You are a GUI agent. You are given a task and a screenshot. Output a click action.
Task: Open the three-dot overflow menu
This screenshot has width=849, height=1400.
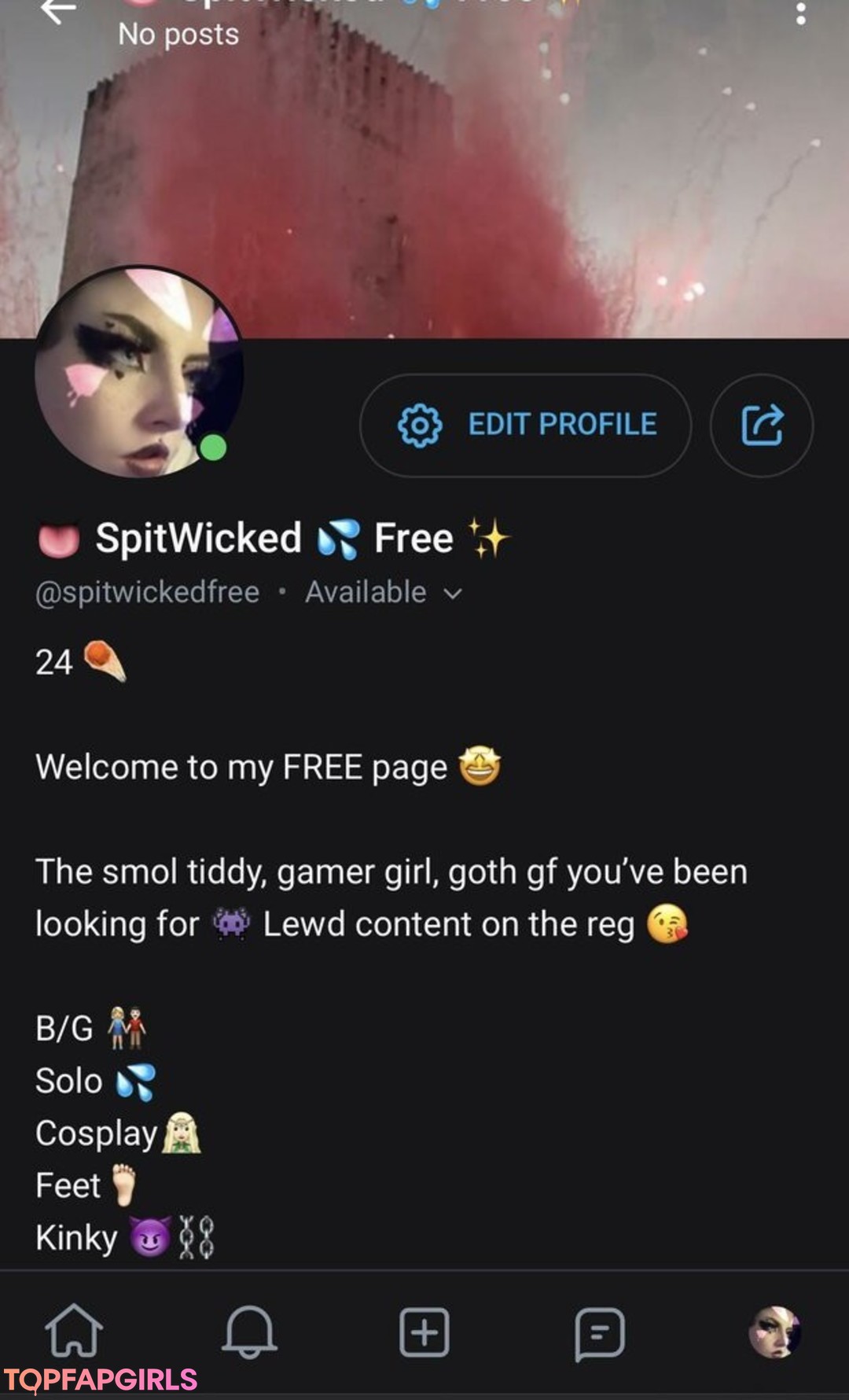pyautogui.click(x=800, y=13)
